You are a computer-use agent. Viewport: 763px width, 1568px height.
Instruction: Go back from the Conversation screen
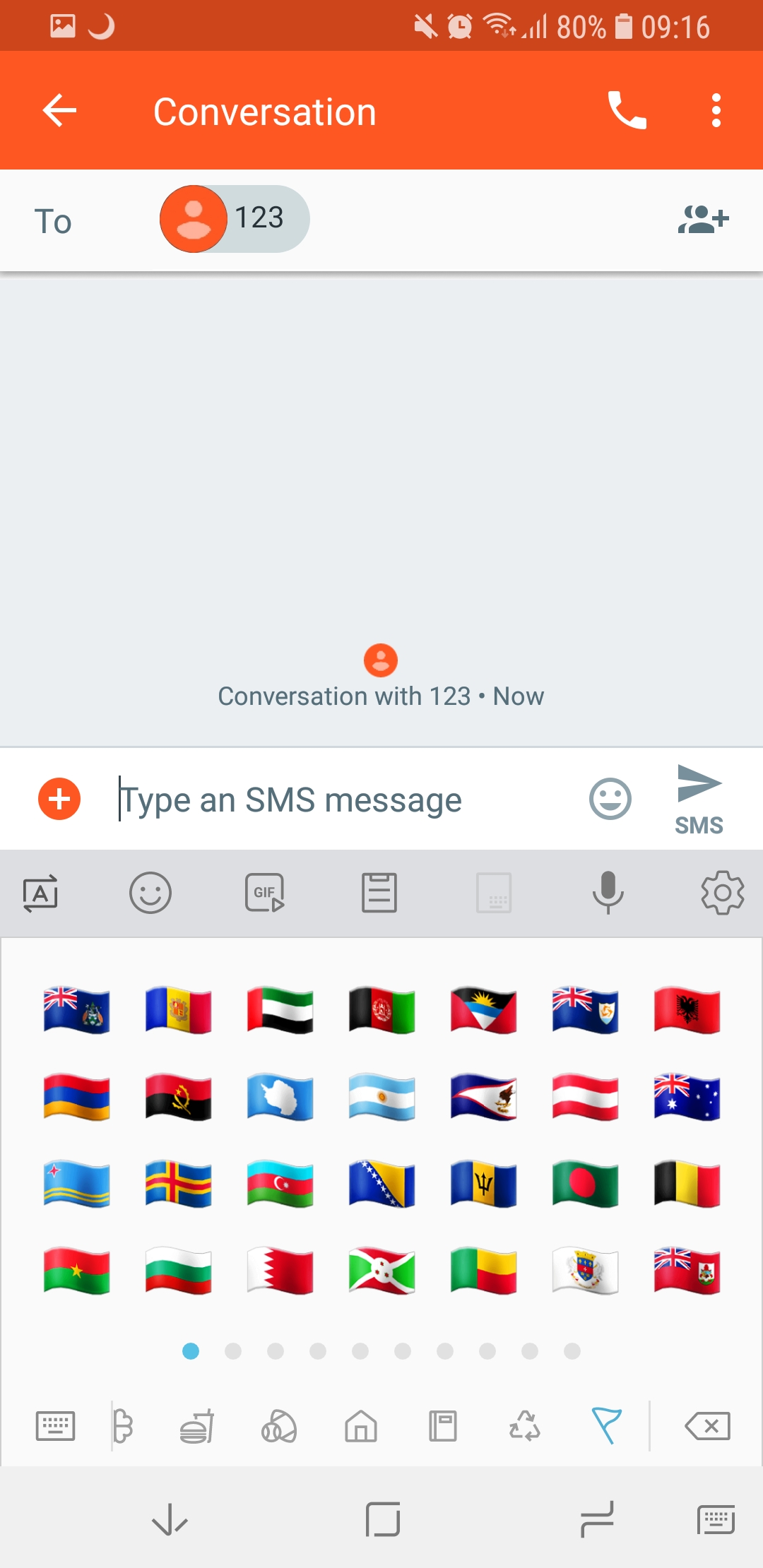59,111
